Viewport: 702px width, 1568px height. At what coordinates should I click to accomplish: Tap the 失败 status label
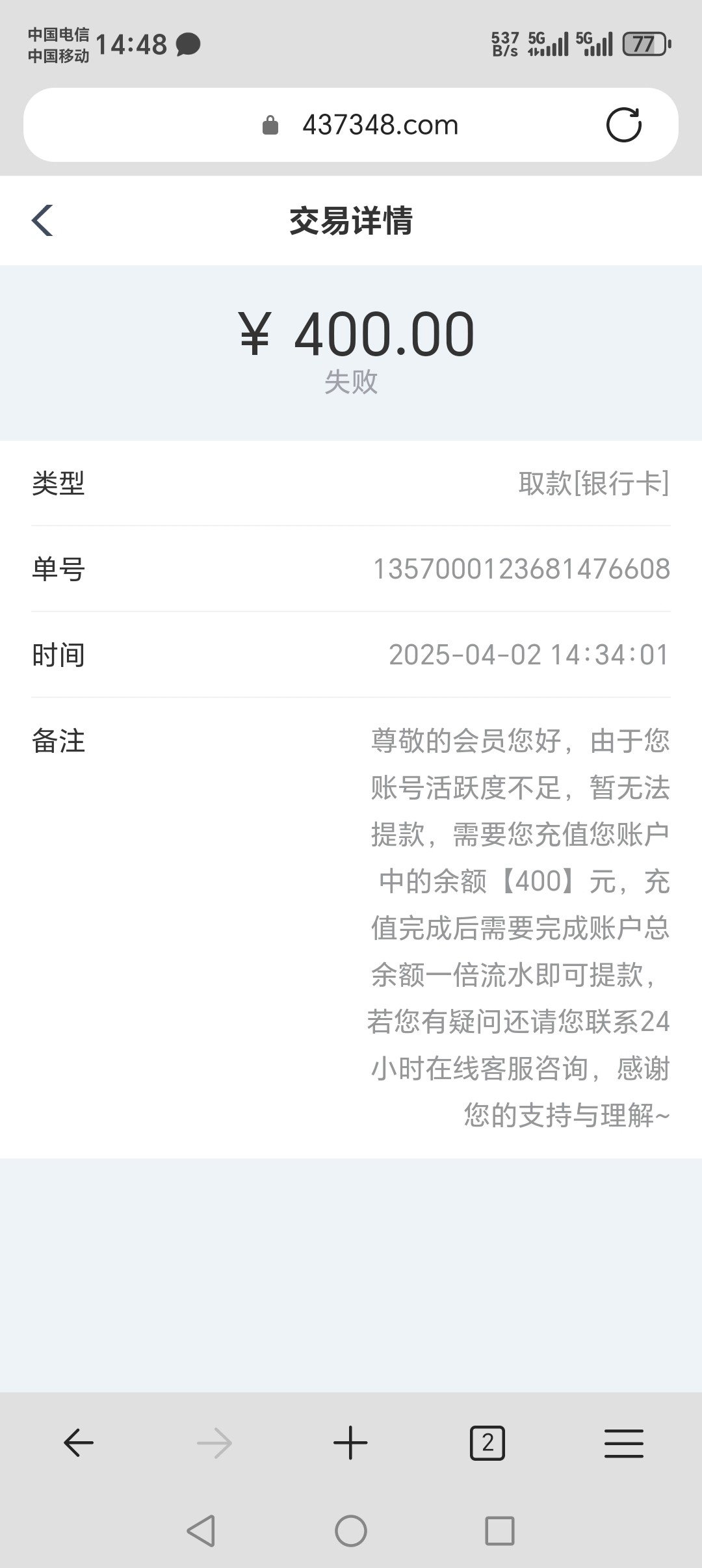pyautogui.click(x=351, y=384)
